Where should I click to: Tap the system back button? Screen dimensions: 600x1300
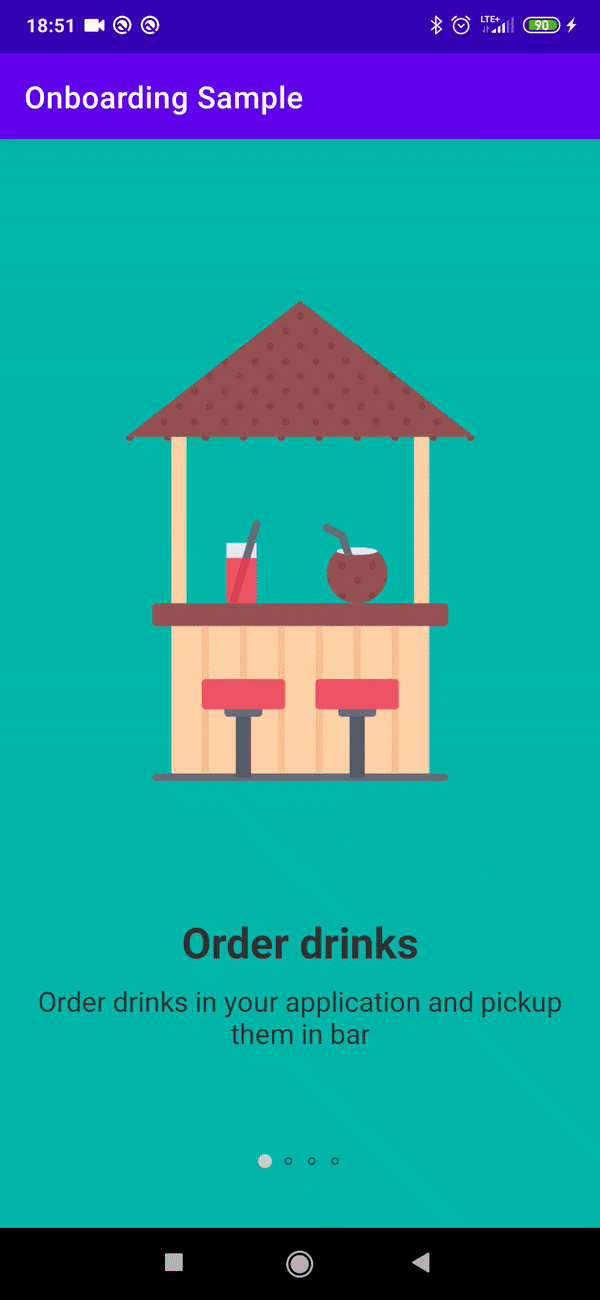coord(421,1263)
